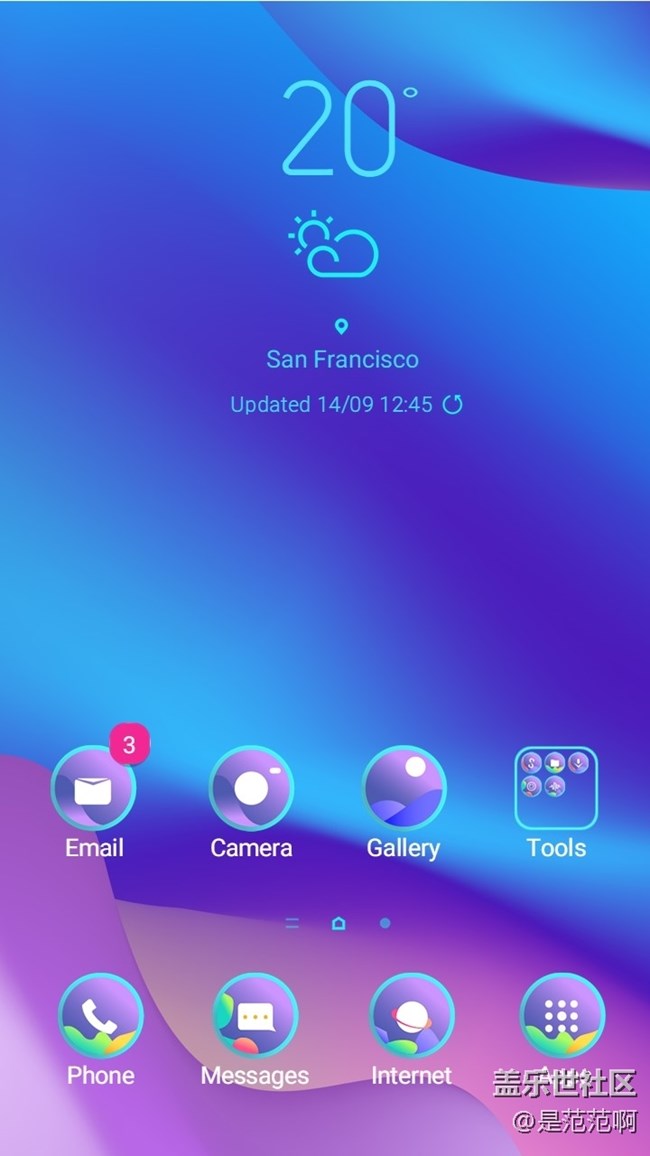This screenshot has width=650, height=1156.
Task: Open the Phone dialer
Action: point(101,1016)
